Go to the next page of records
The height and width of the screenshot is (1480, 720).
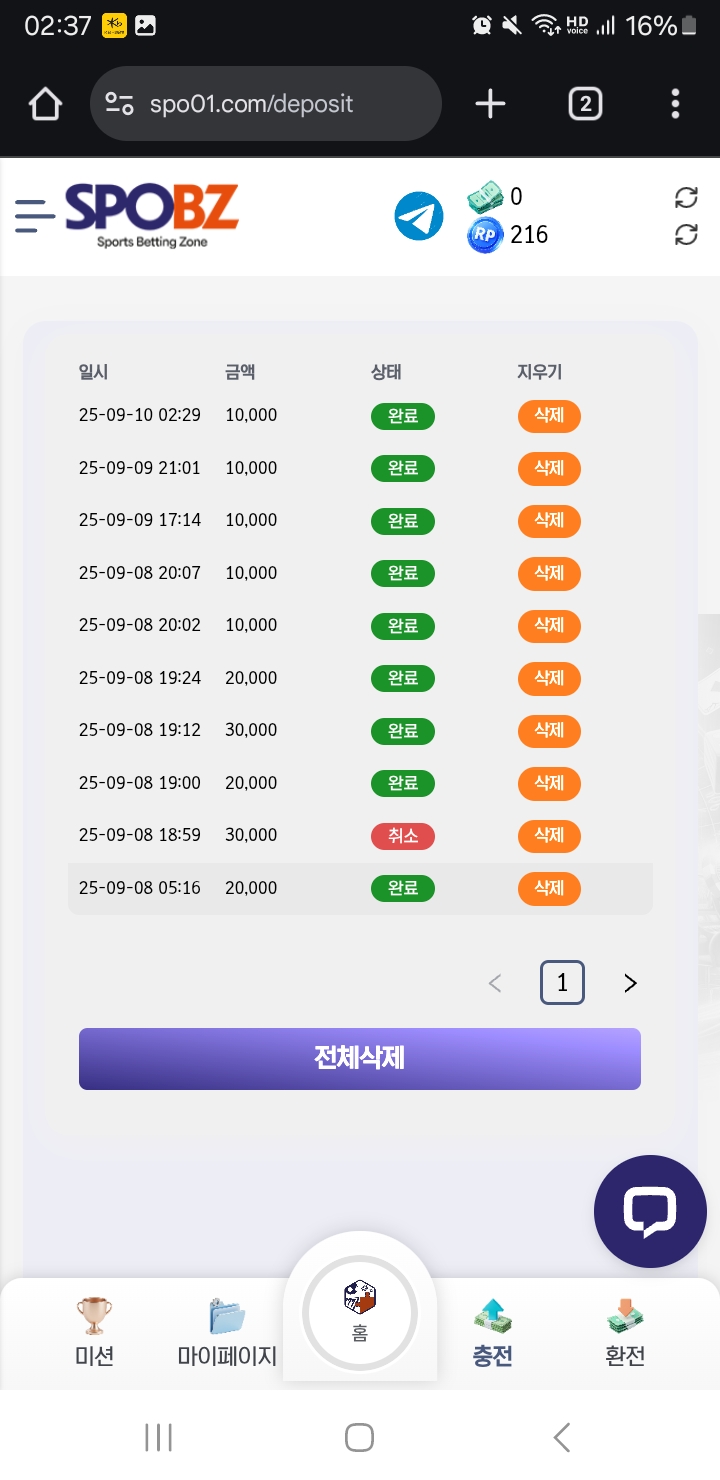[x=630, y=984]
